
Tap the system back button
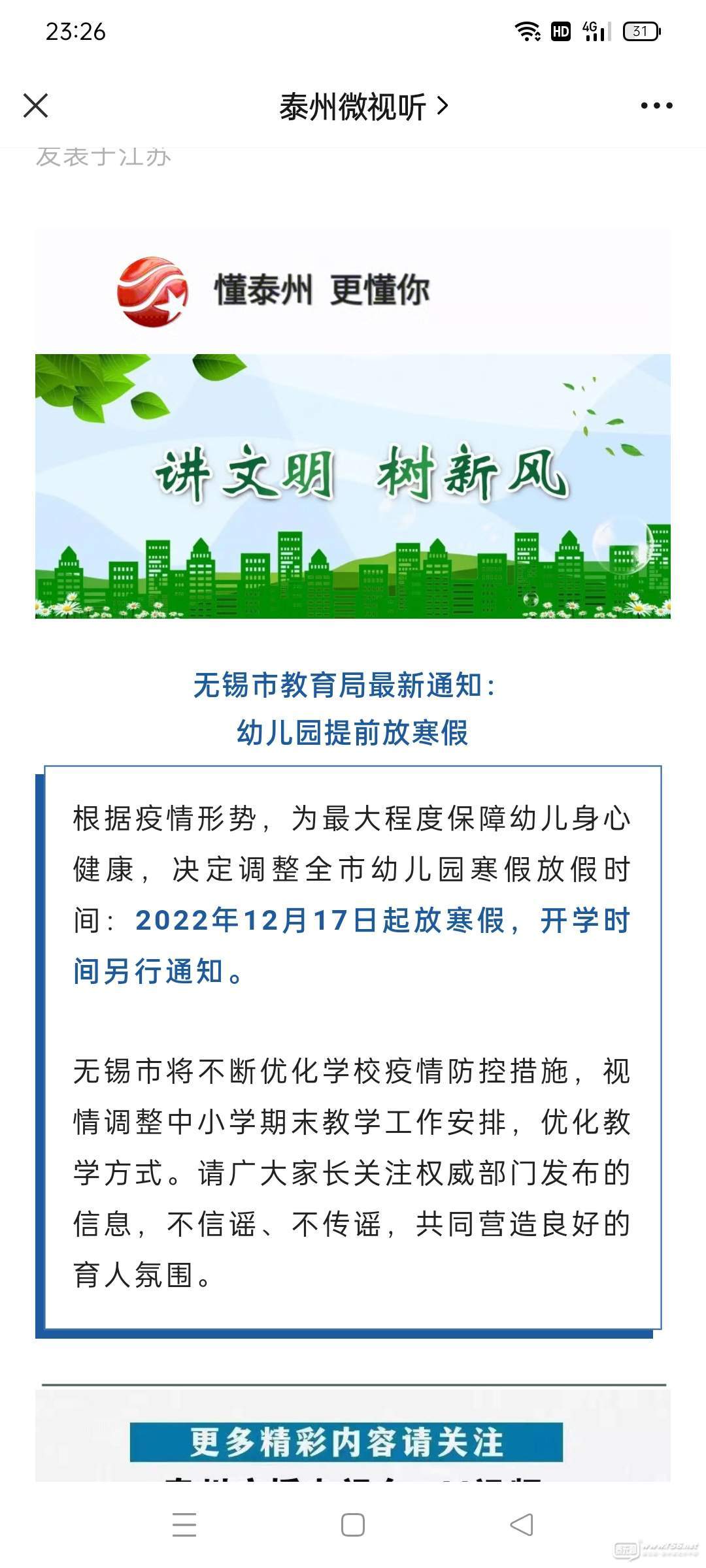pos(522,1525)
